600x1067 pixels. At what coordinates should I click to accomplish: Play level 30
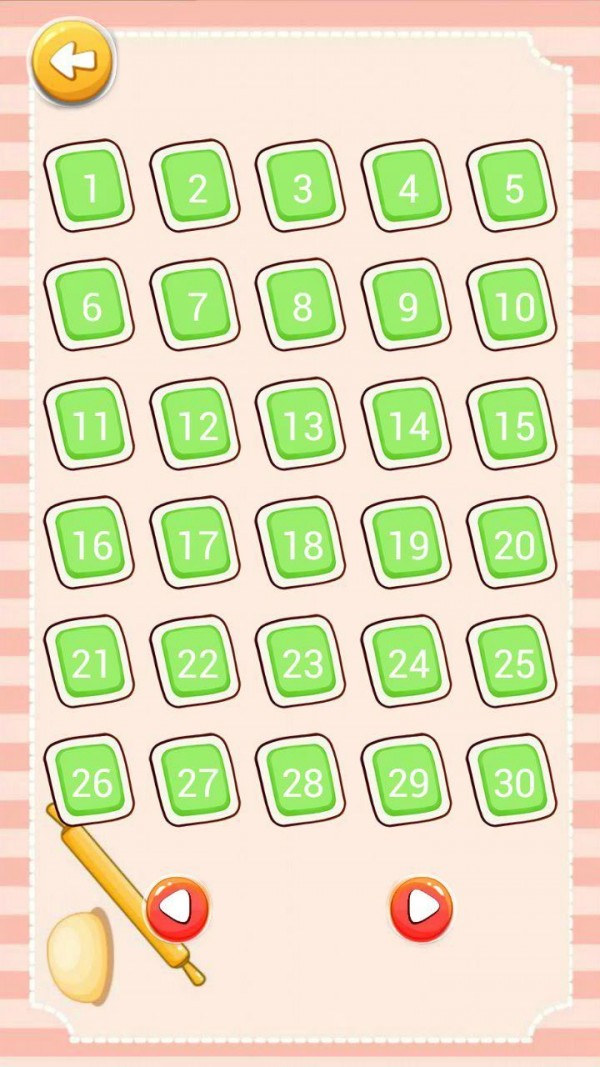(x=512, y=781)
